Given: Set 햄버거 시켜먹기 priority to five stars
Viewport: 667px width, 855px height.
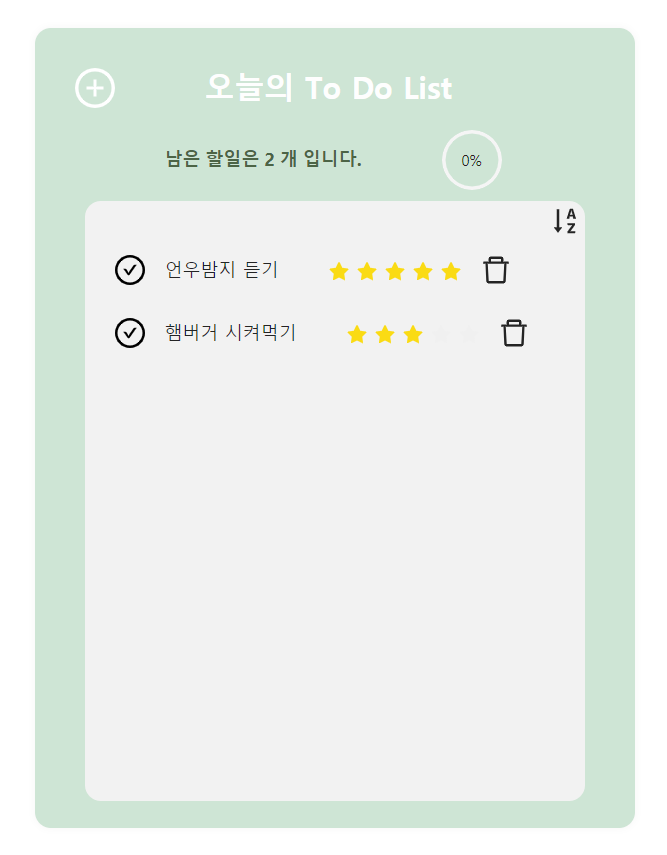Looking at the screenshot, I should coord(469,335).
